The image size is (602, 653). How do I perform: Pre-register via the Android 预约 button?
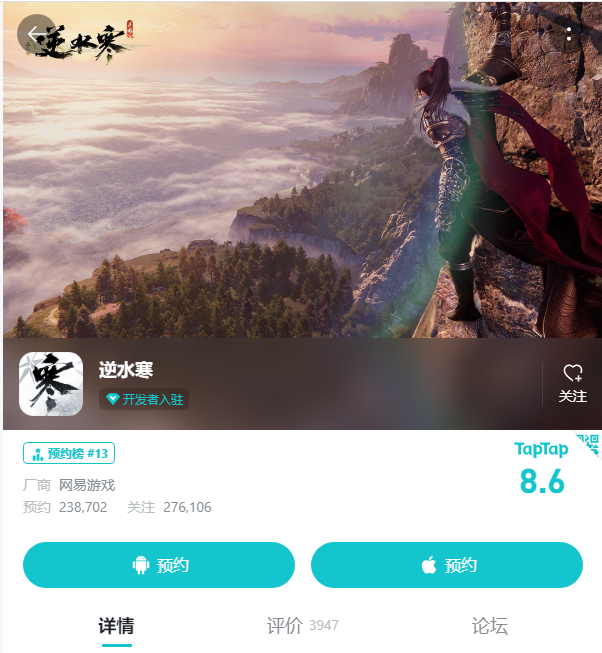coord(159,565)
